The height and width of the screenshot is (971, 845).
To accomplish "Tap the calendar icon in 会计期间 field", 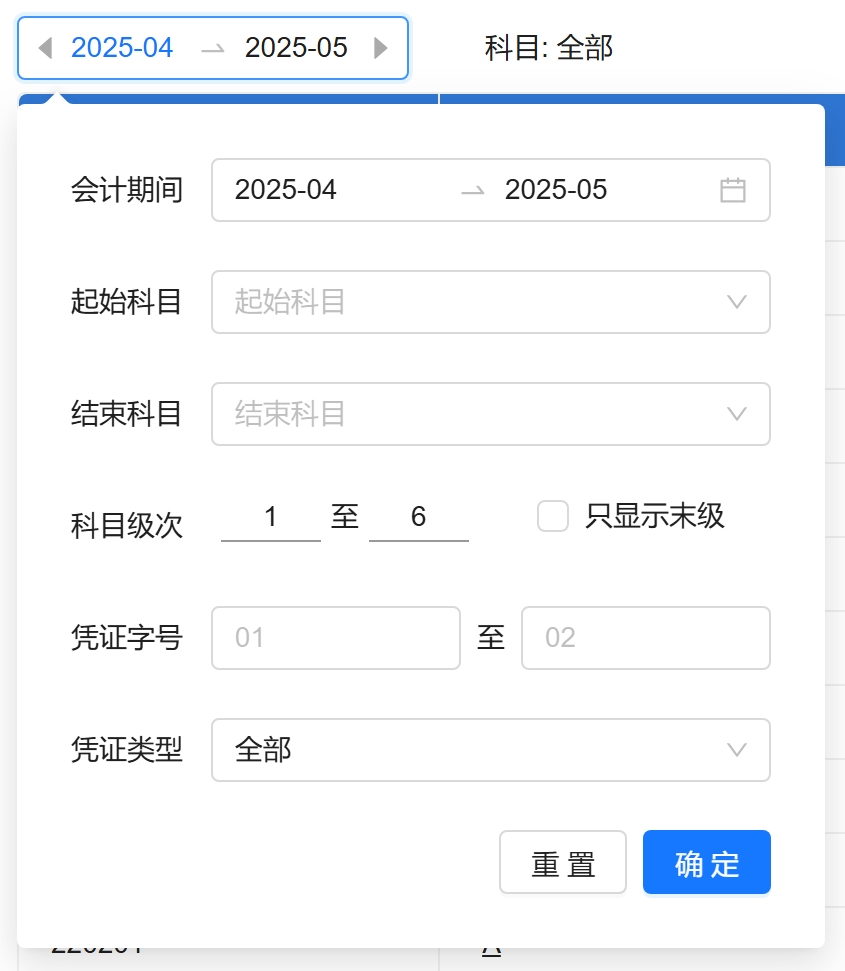I will (733, 190).
